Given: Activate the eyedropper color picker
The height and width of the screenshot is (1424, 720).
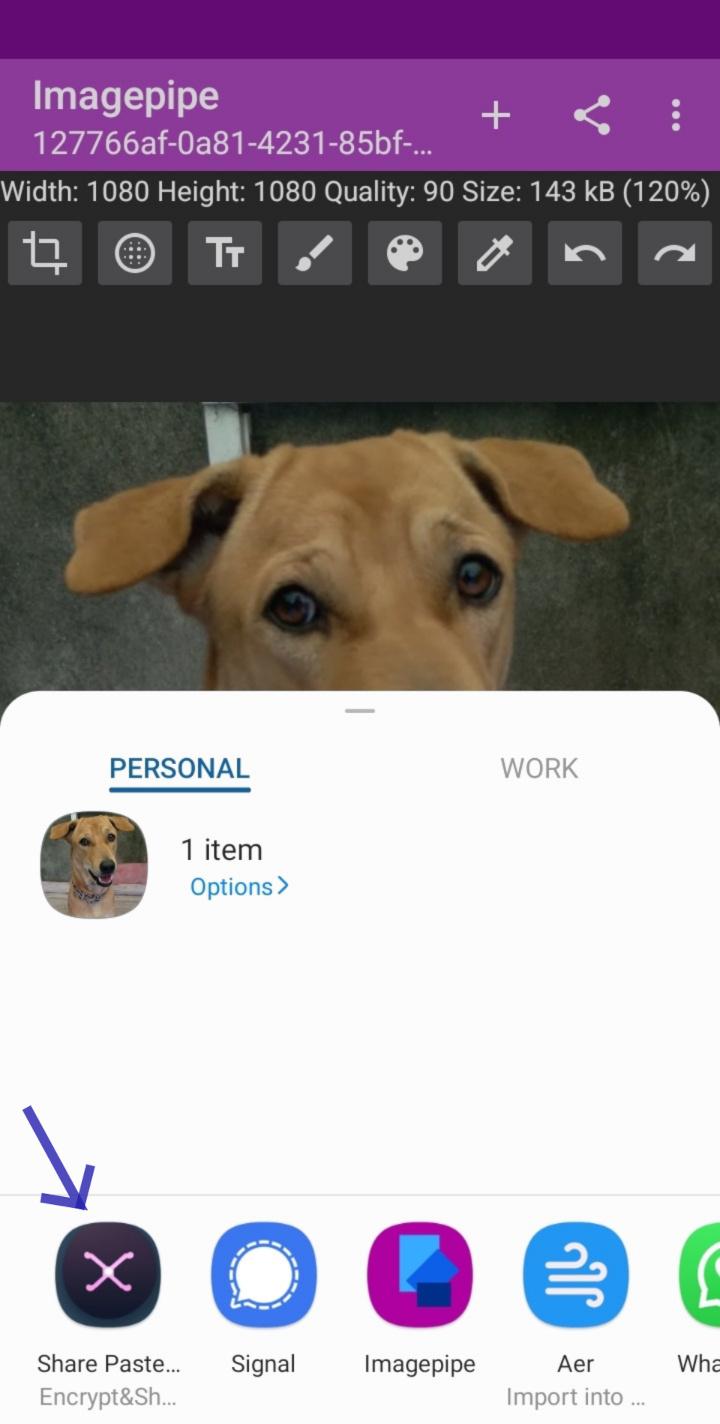Looking at the screenshot, I should point(495,254).
